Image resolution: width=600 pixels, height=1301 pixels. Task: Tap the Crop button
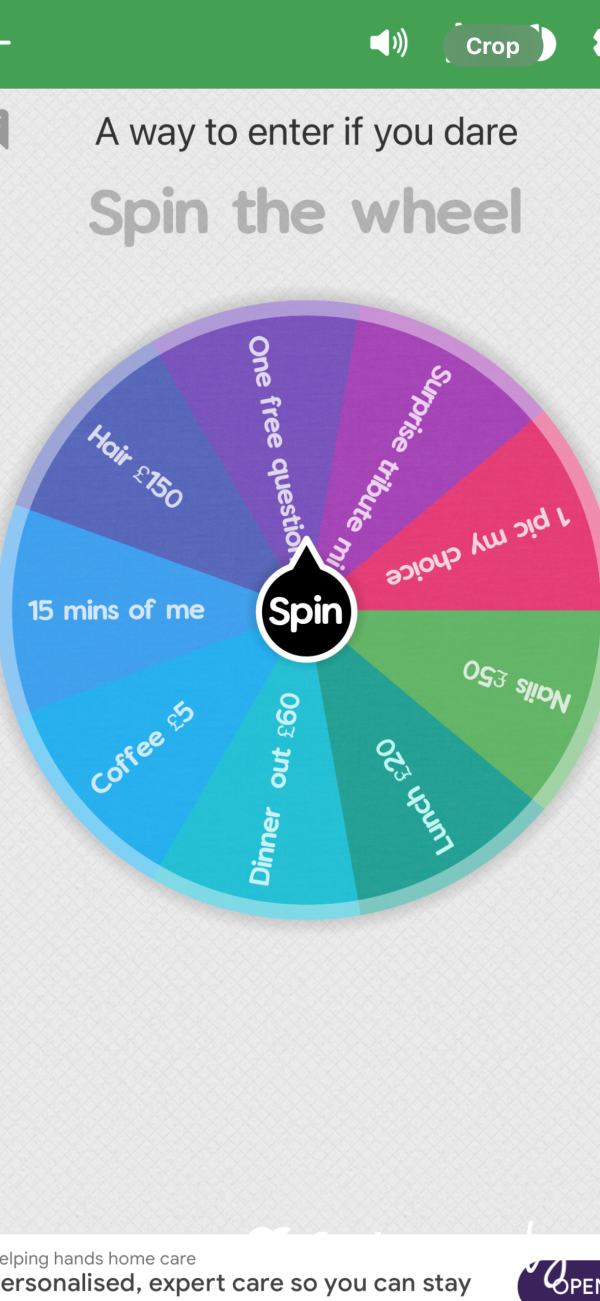(x=493, y=46)
